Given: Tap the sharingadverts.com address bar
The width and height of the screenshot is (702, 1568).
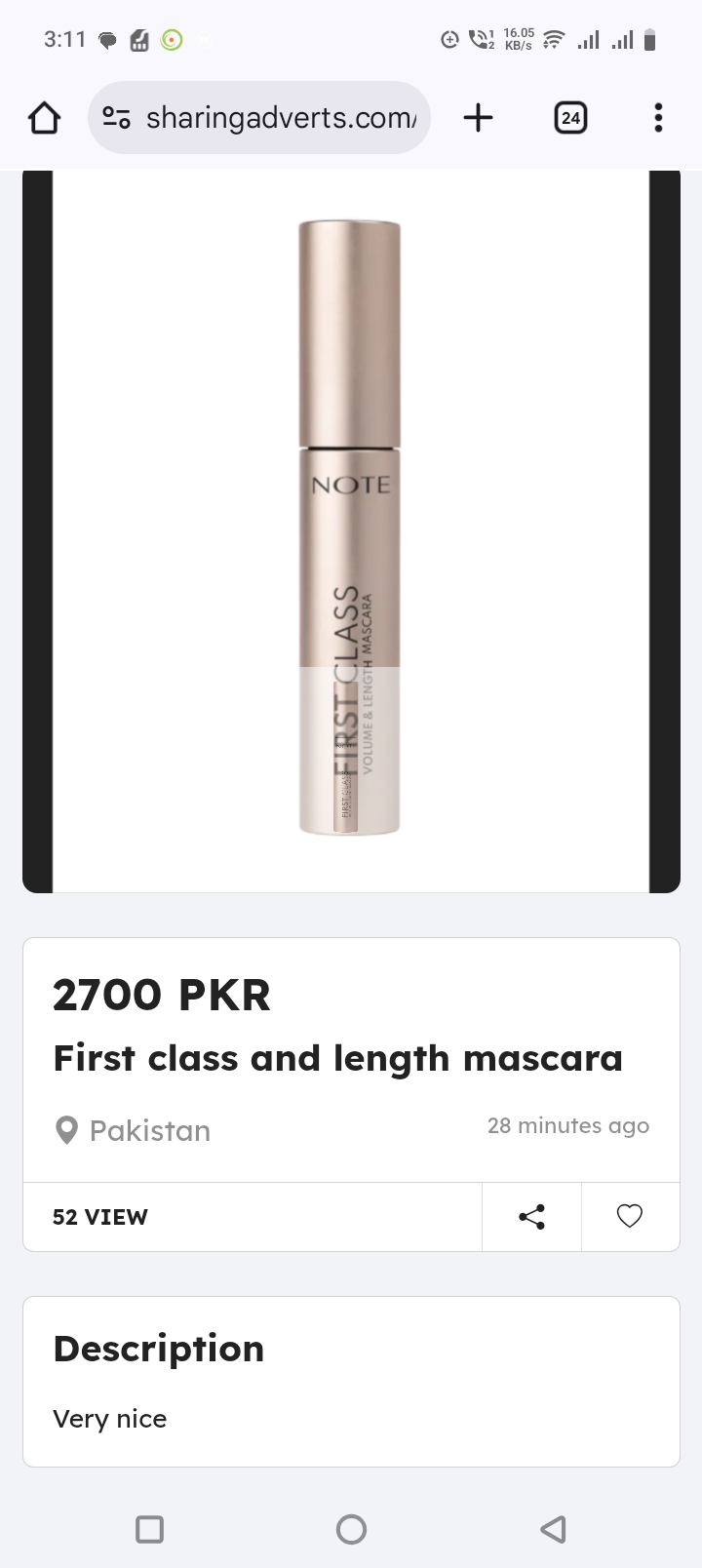Looking at the screenshot, I should point(280,118).
